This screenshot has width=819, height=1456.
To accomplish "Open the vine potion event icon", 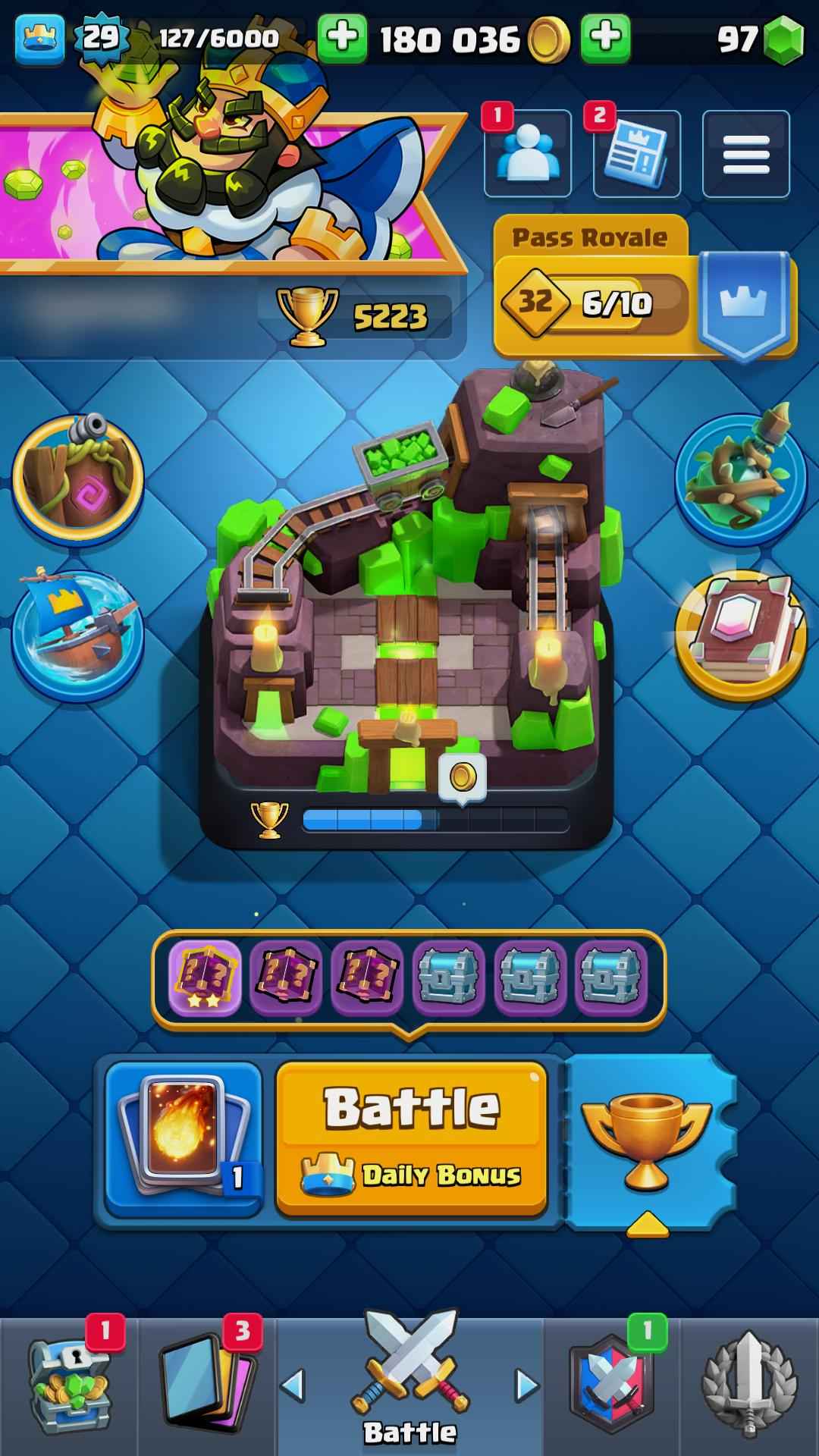I will (x=740, y=478).
